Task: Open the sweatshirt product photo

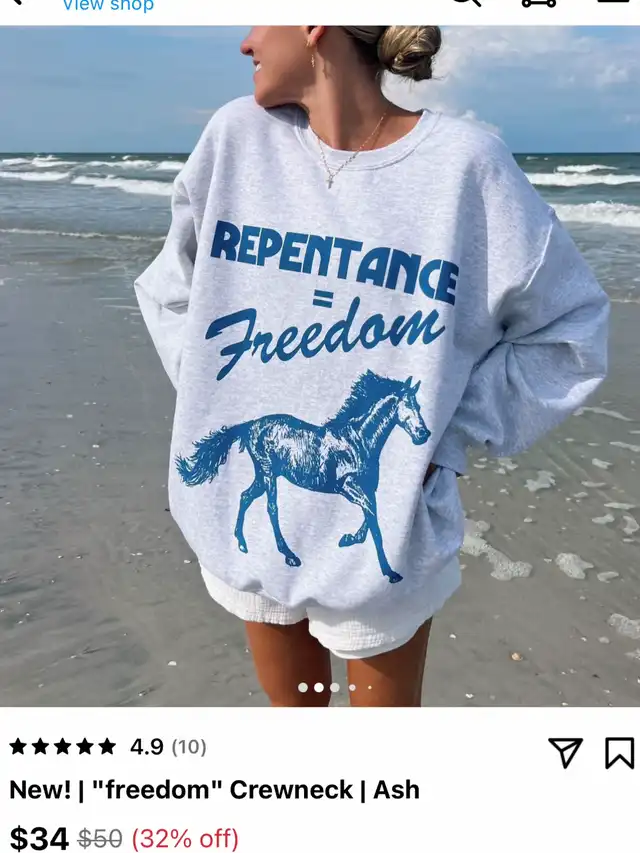Action: pyautogui.click(x=320, y=366)
